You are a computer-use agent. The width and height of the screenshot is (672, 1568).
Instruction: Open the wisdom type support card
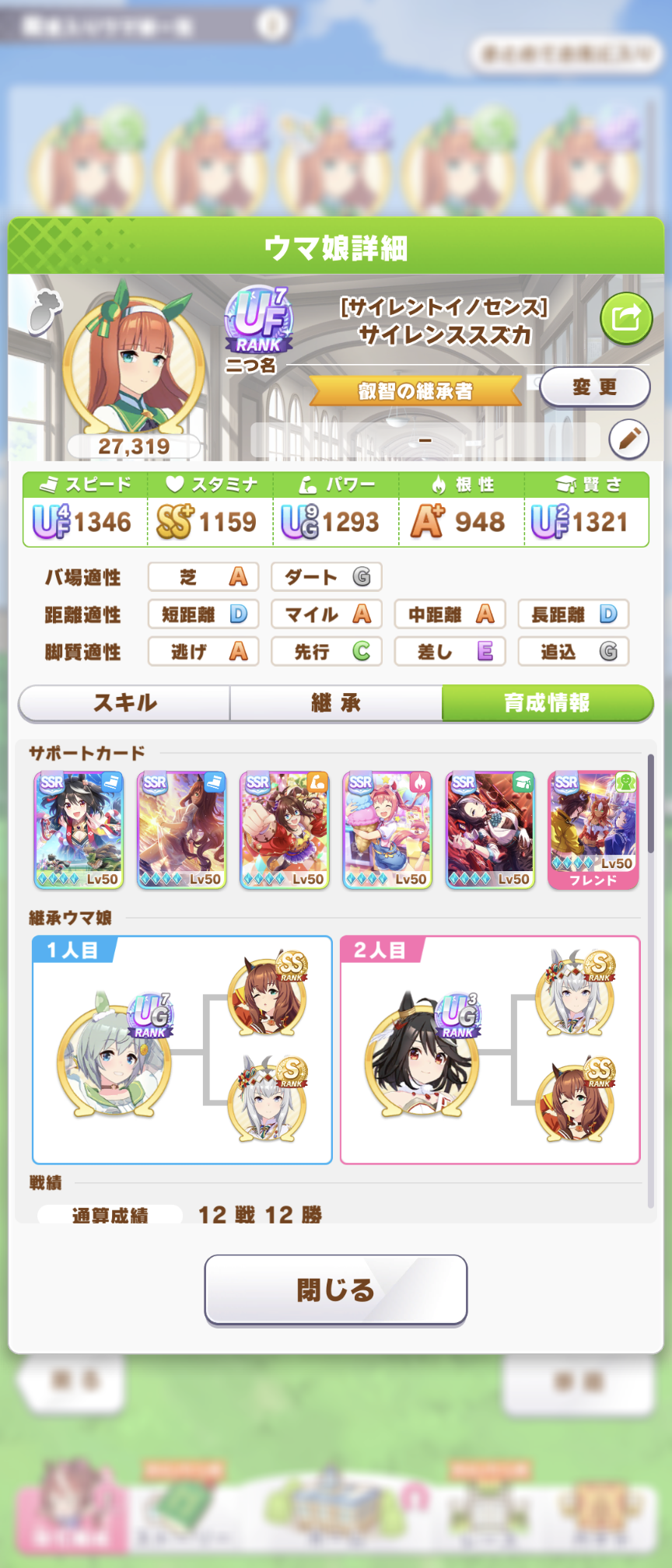[490, 830]
